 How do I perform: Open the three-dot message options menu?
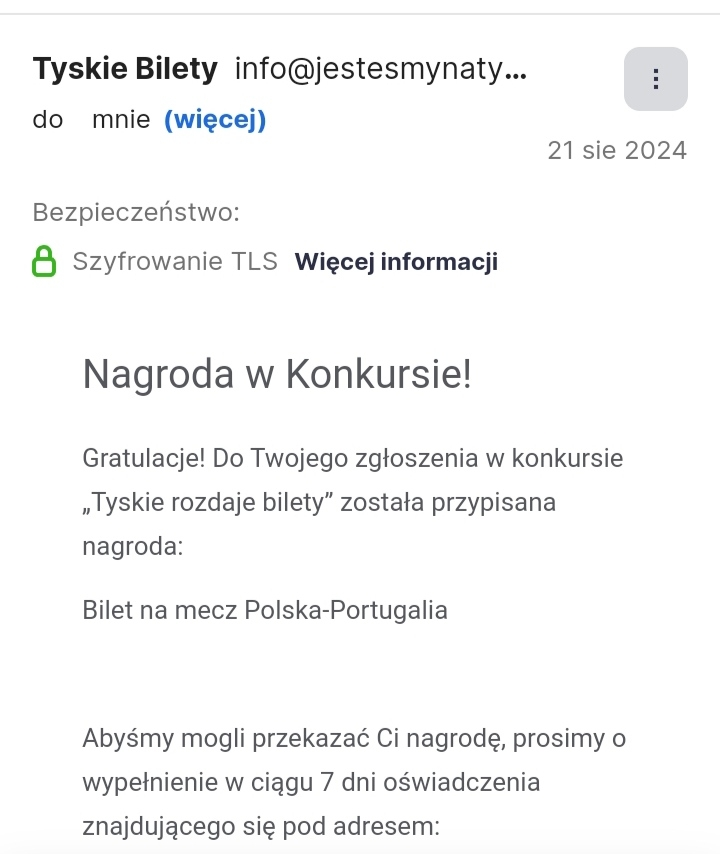pyautogui.click(x=655, y=79)
